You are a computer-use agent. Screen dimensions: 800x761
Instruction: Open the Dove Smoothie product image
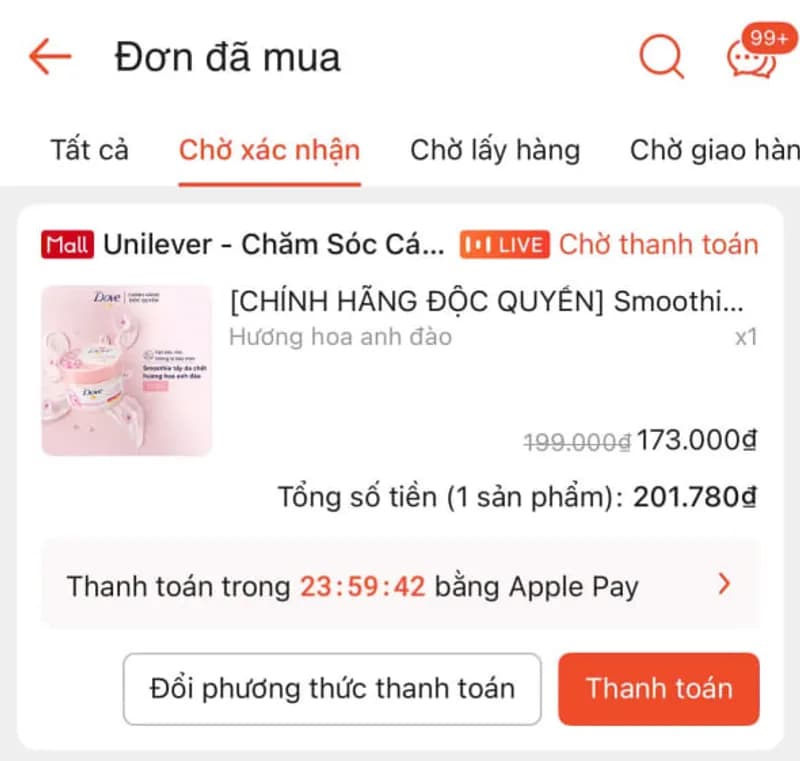[127, 371]
